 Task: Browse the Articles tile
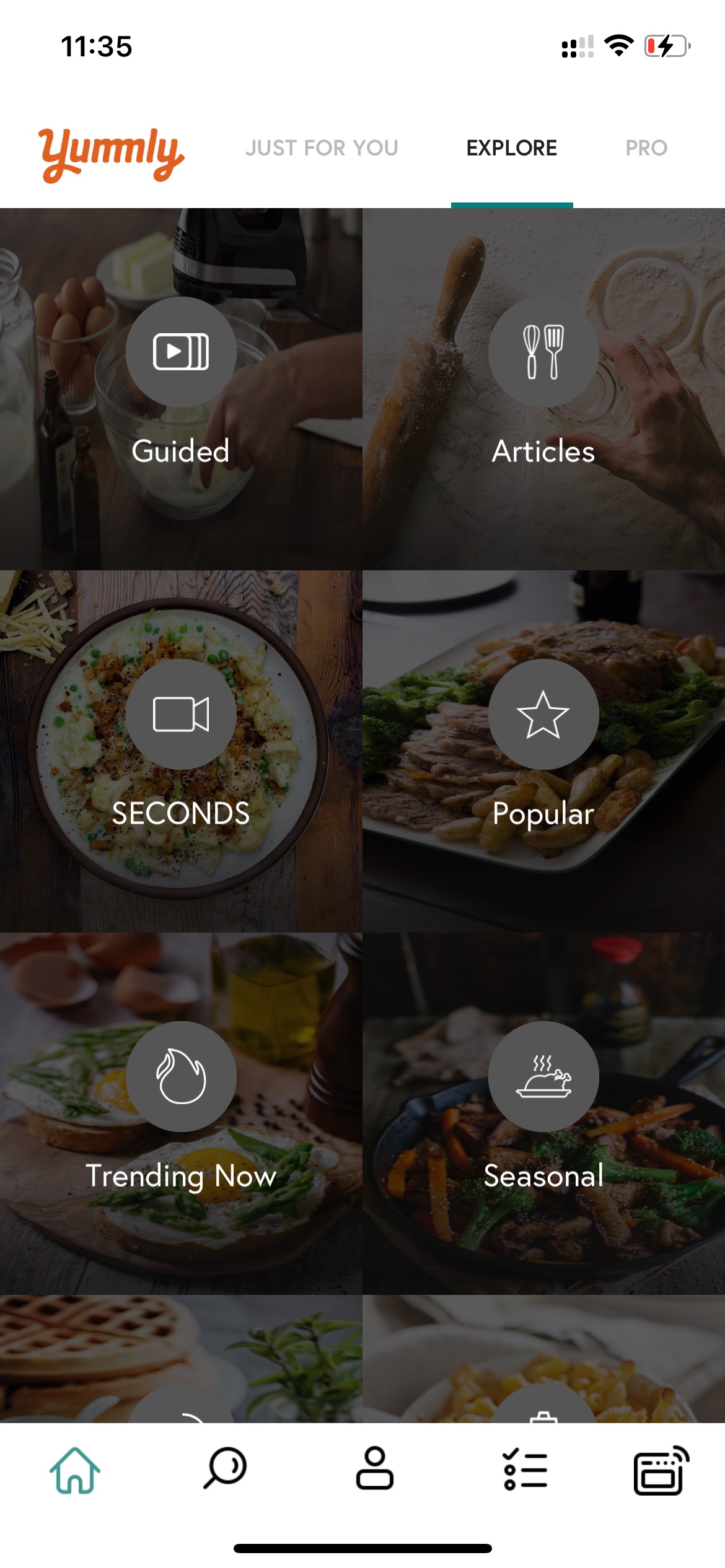point(544,389)
